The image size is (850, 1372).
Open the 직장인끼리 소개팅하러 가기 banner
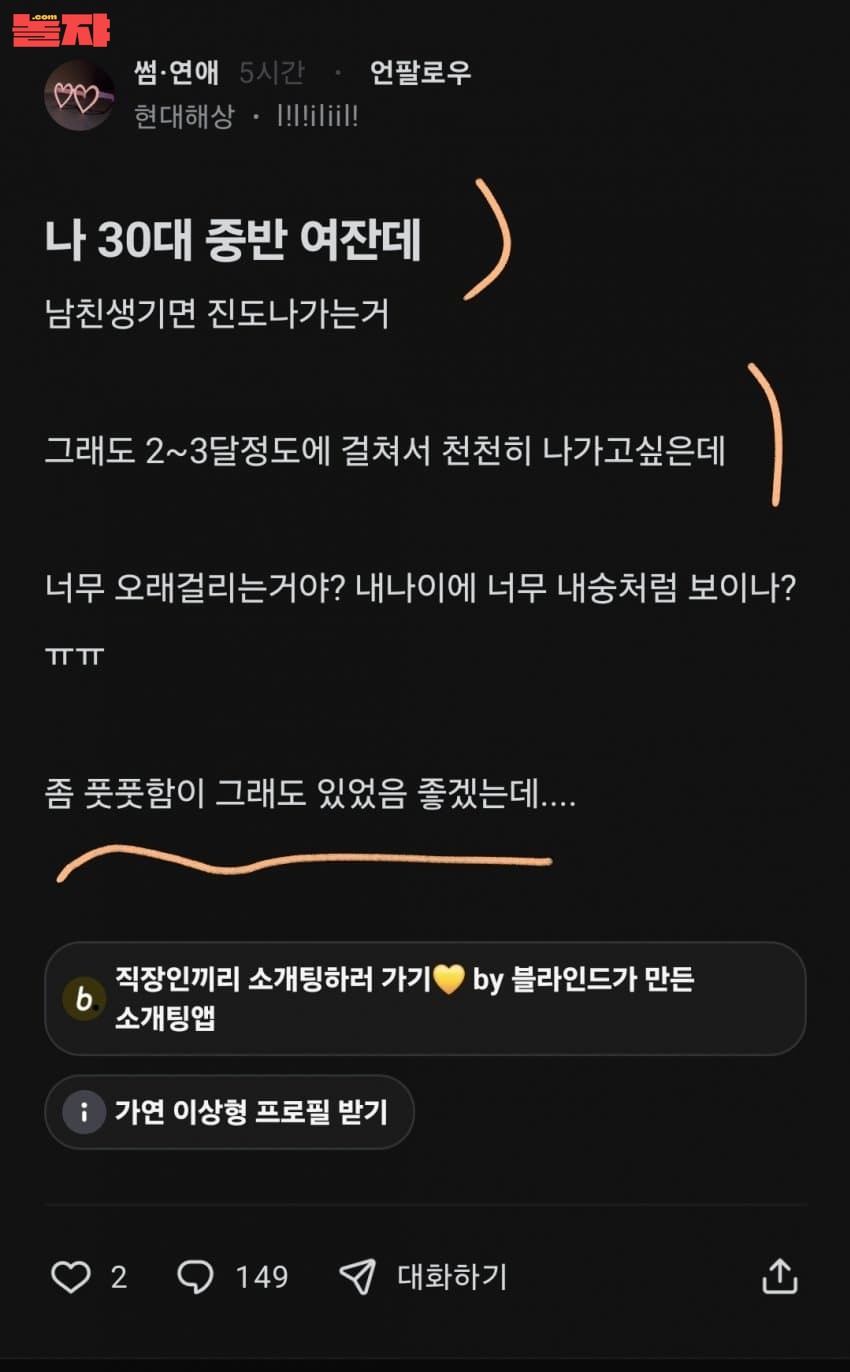(425, 998)
